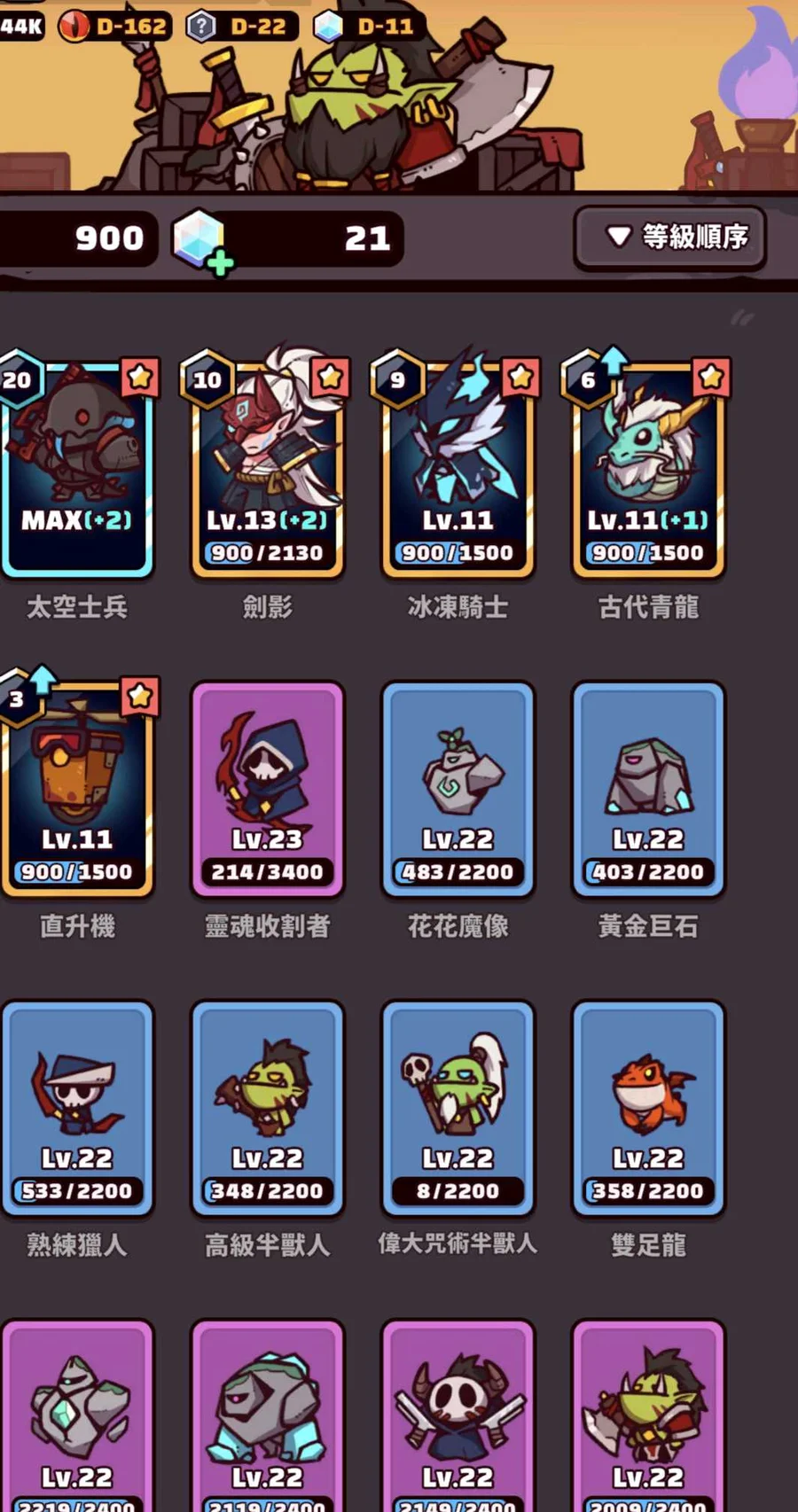Screen dimensions: 798x1512
Task: View the 黃金巨石 unit card
Action: click(x=648, y=789)
